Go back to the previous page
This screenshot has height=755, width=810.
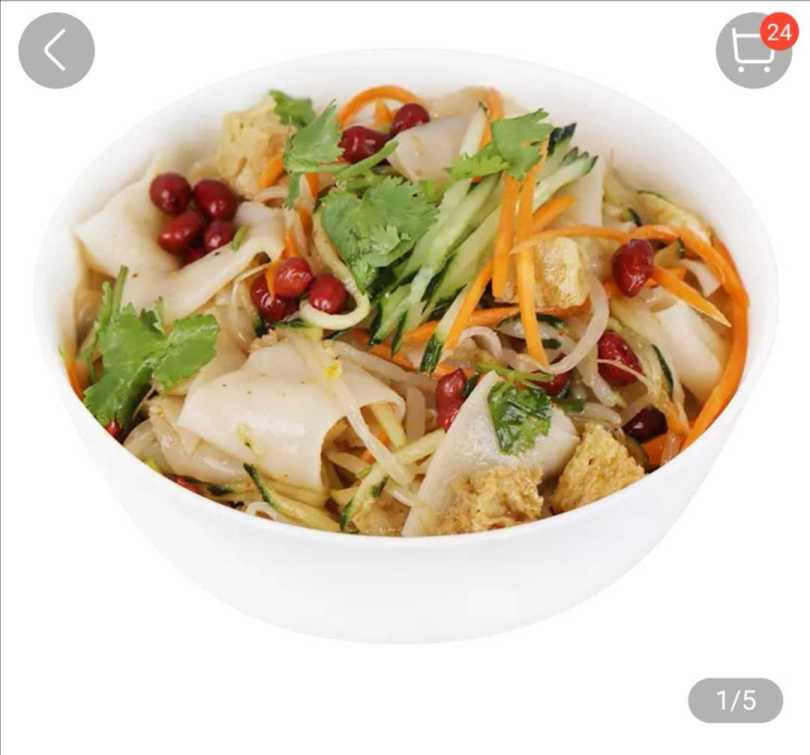pos(56,50)
